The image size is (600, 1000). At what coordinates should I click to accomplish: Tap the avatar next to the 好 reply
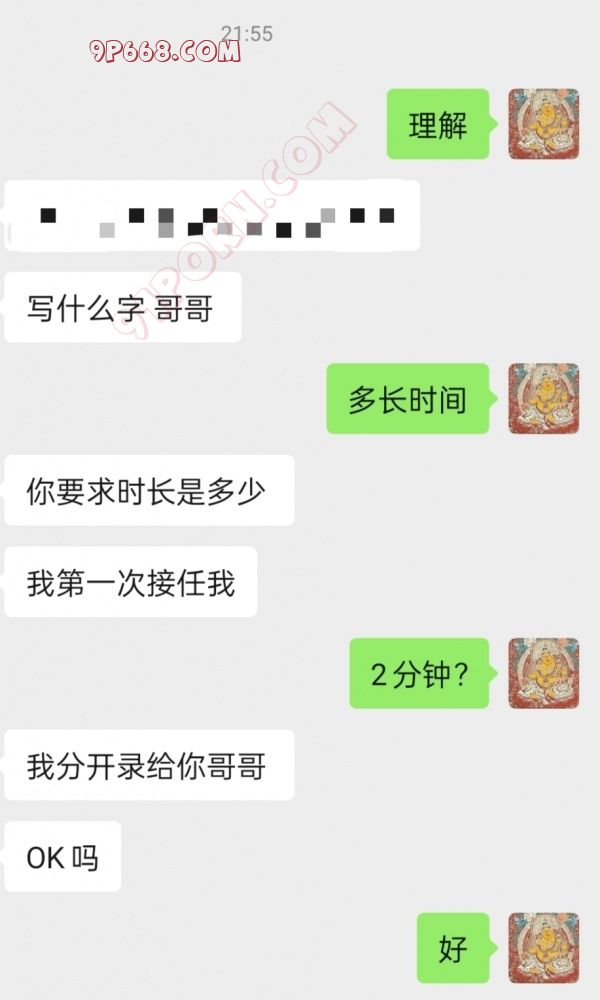tap(543, 947)
